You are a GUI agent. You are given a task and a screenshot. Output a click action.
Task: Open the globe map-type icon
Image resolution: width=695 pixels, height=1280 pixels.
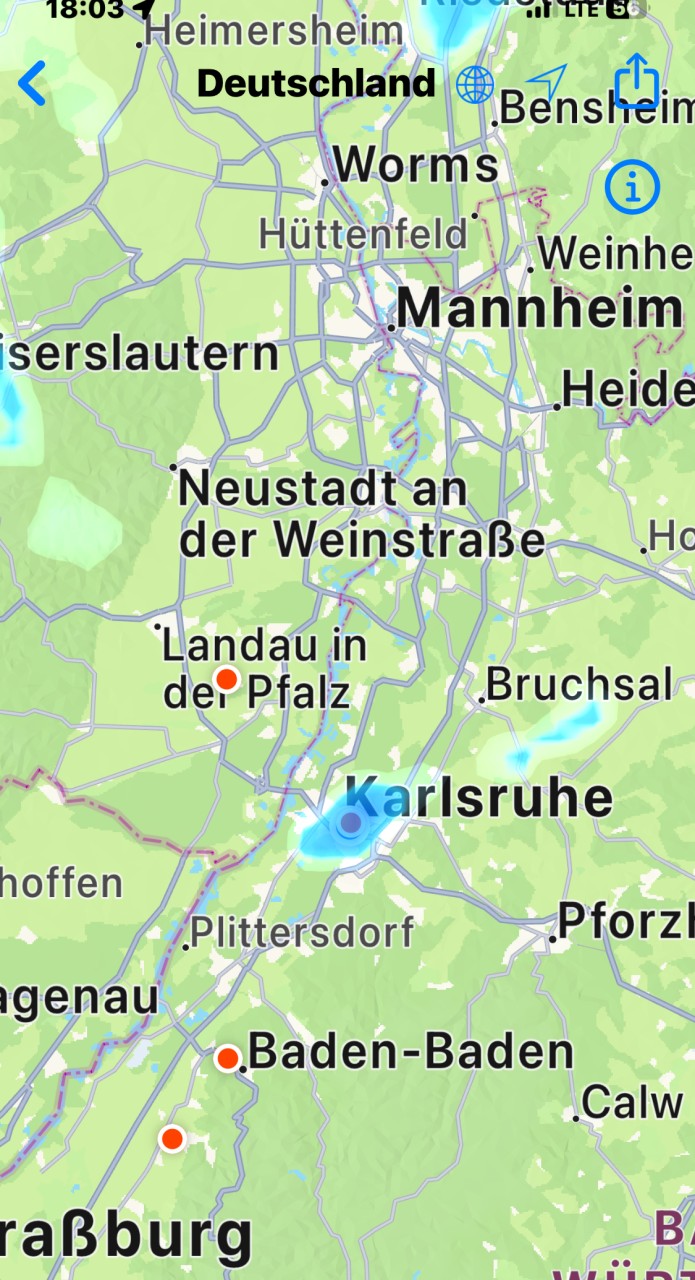pos(475,84)
